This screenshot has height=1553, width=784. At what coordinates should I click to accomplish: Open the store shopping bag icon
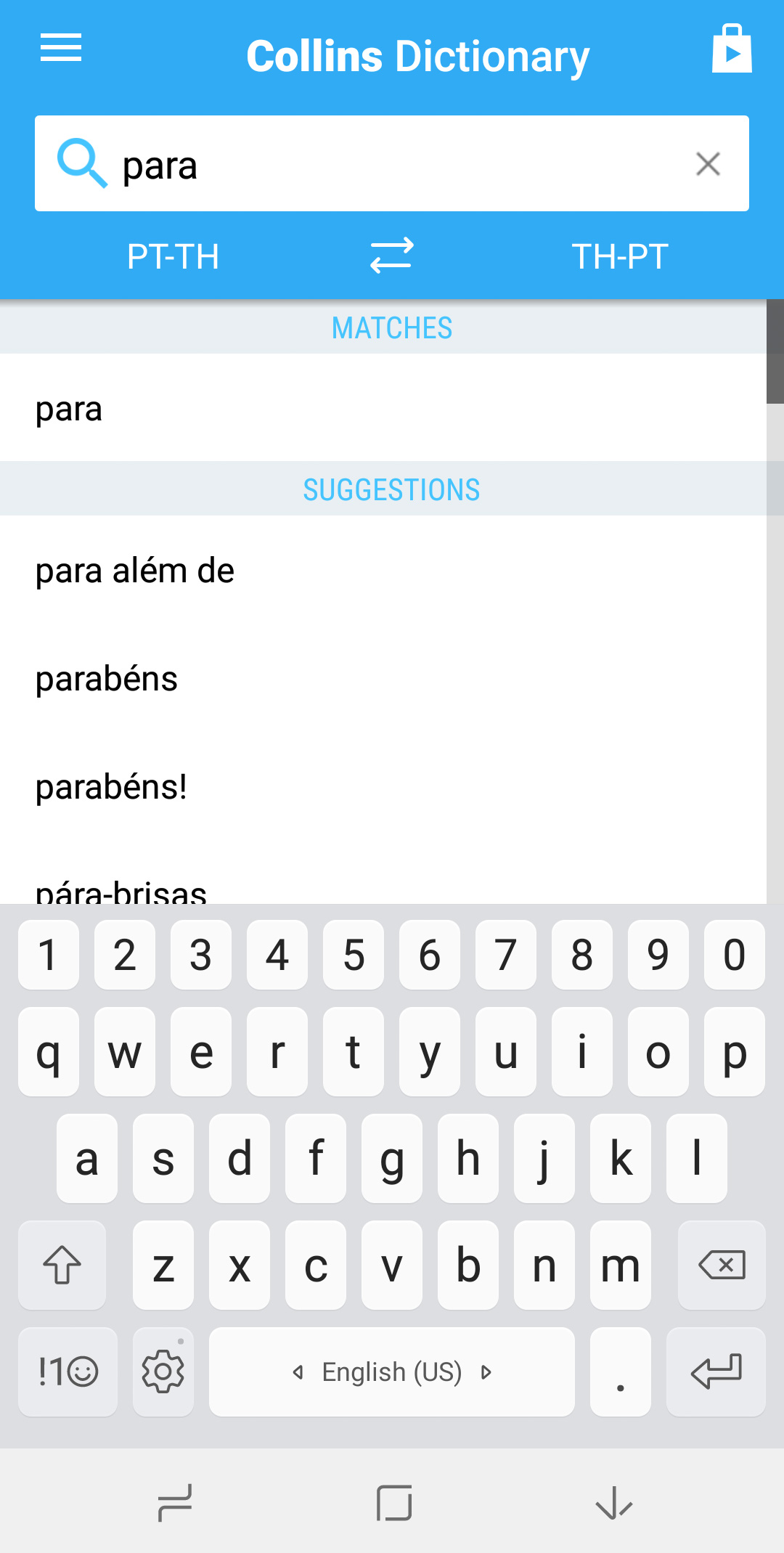coord(732,49)
